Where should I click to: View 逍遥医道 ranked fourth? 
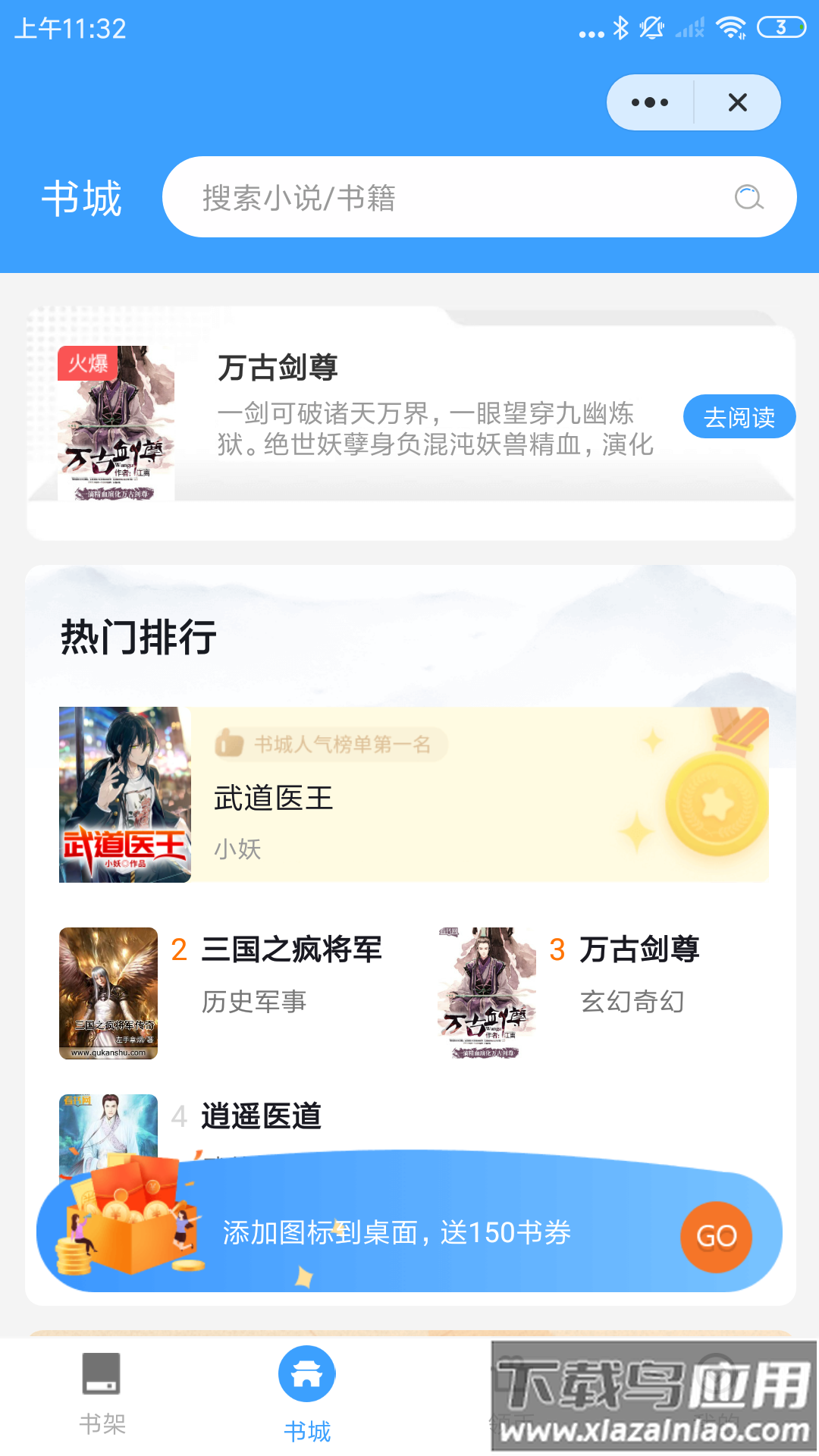pyautogui.click(x=261, y=1116)
